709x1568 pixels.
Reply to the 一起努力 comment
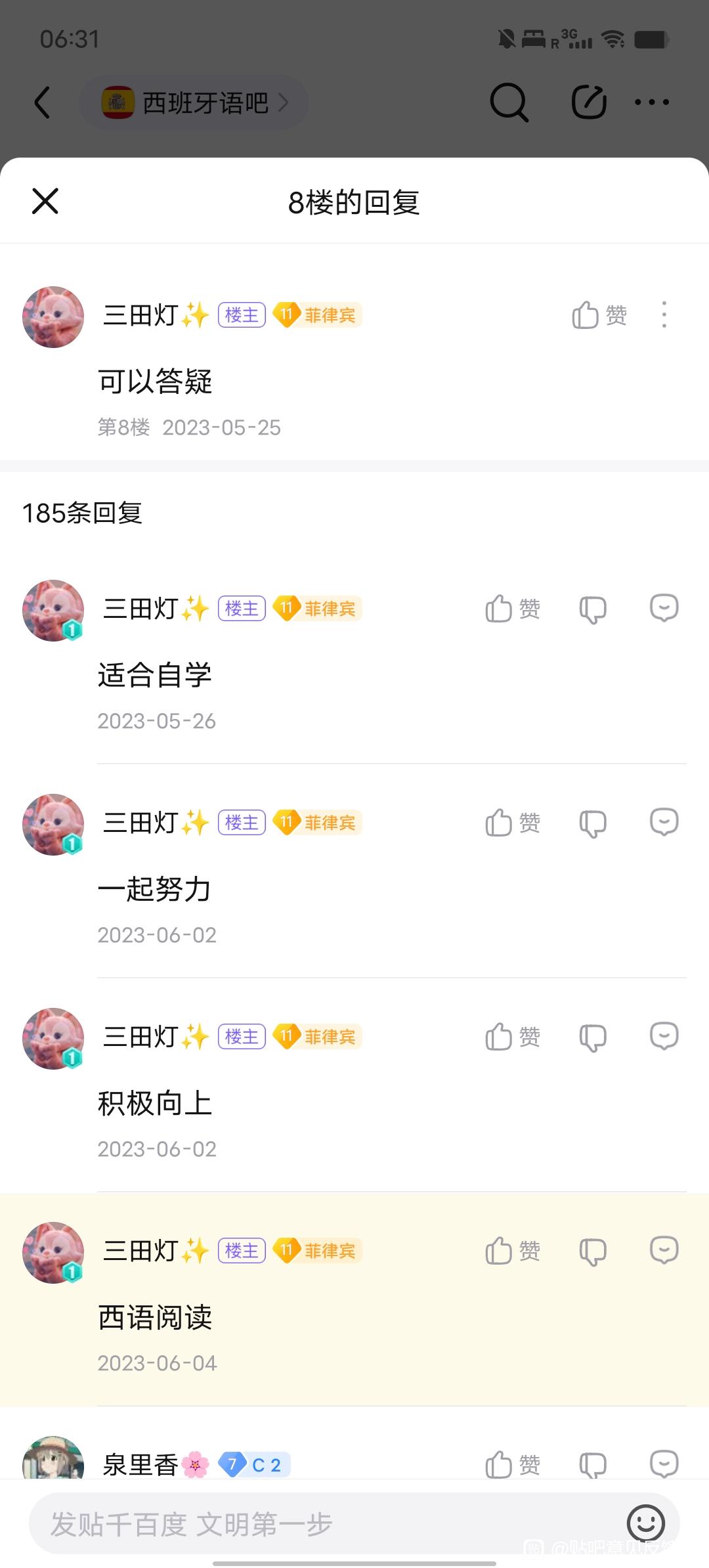tap(664, 822)
